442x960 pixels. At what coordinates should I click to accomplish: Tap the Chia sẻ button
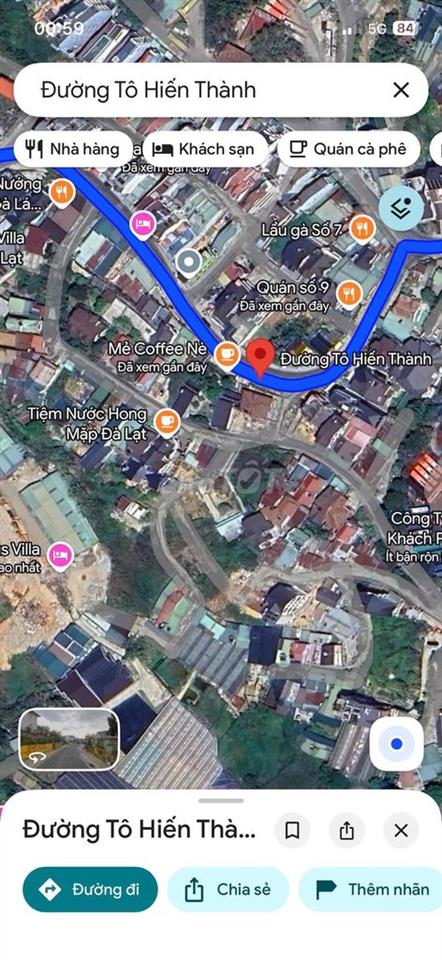[x=228, y=890]
